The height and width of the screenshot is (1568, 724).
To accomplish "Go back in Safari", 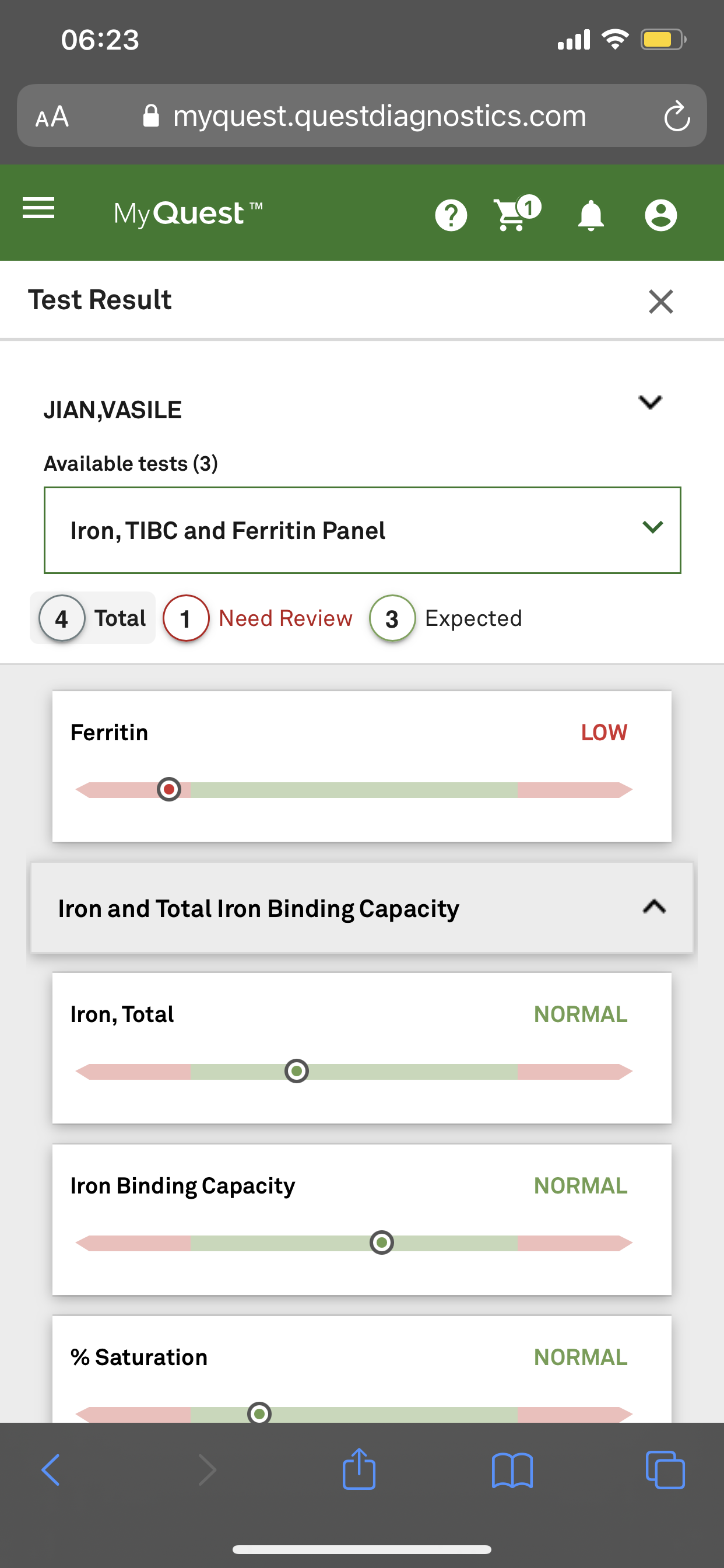I will pos(51,1471).
